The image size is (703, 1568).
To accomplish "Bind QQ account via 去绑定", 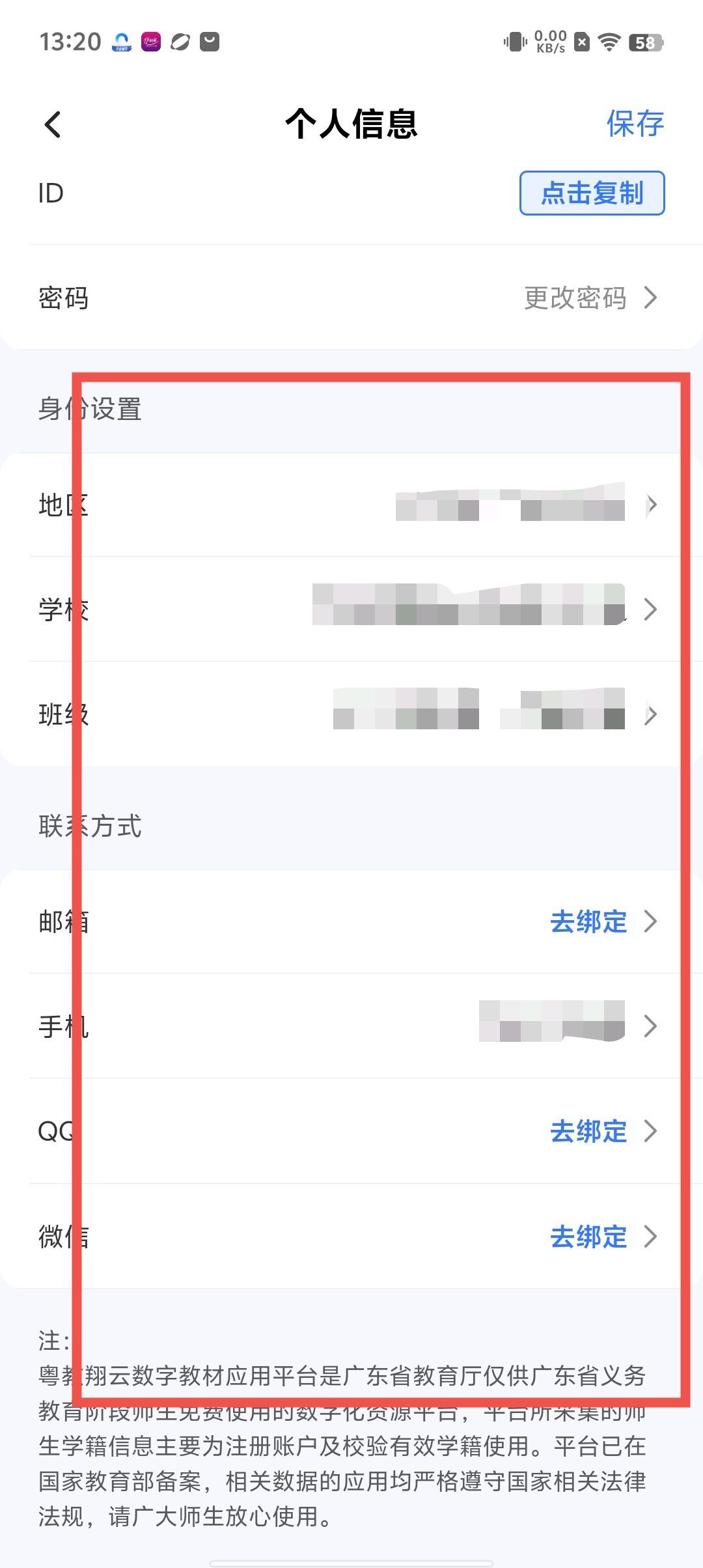I will pyautogui.click(x=589, y=1131).
